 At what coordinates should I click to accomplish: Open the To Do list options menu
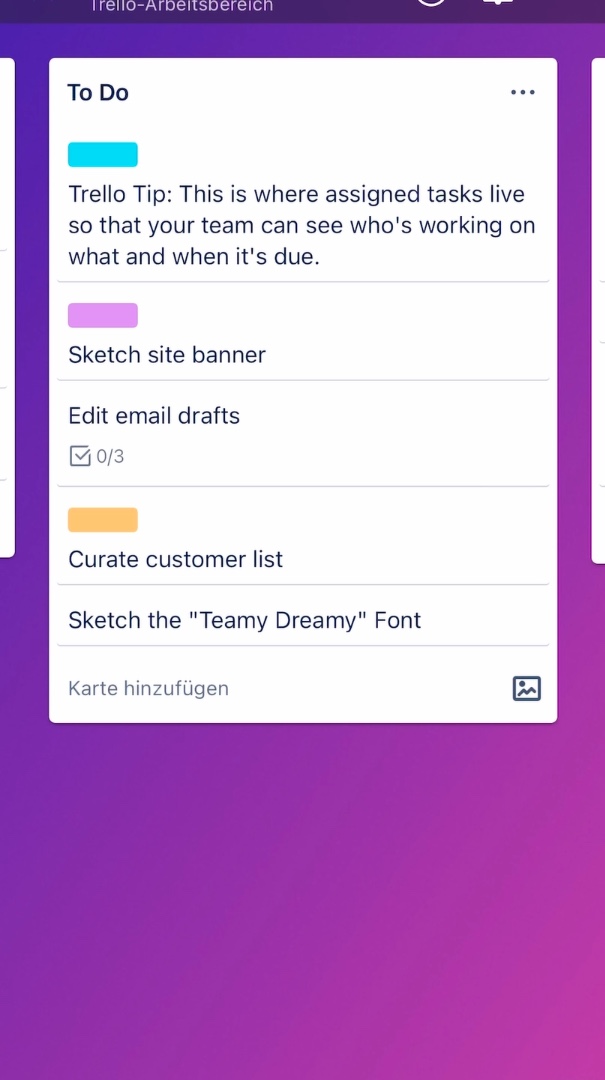(522, 92)
